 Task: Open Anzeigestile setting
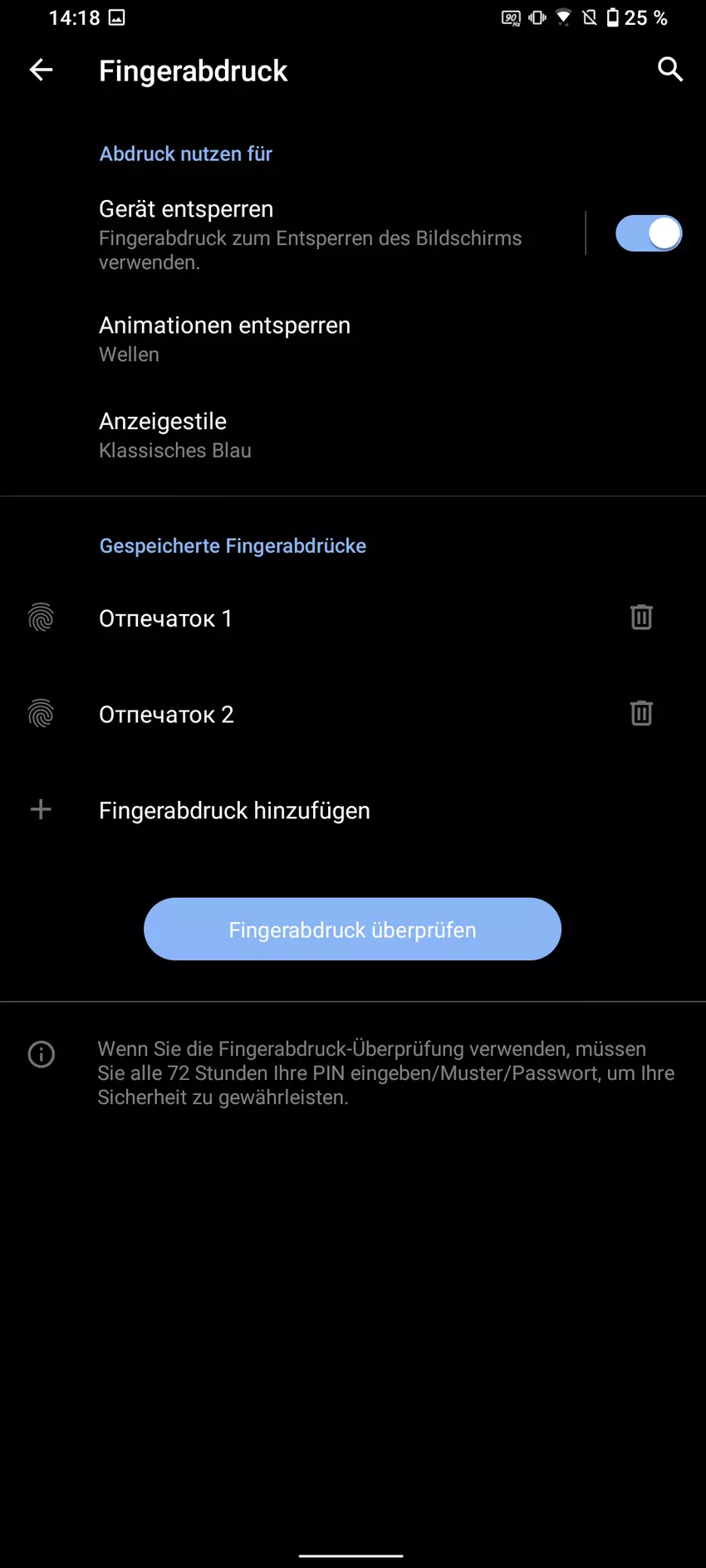click(175, 435)
